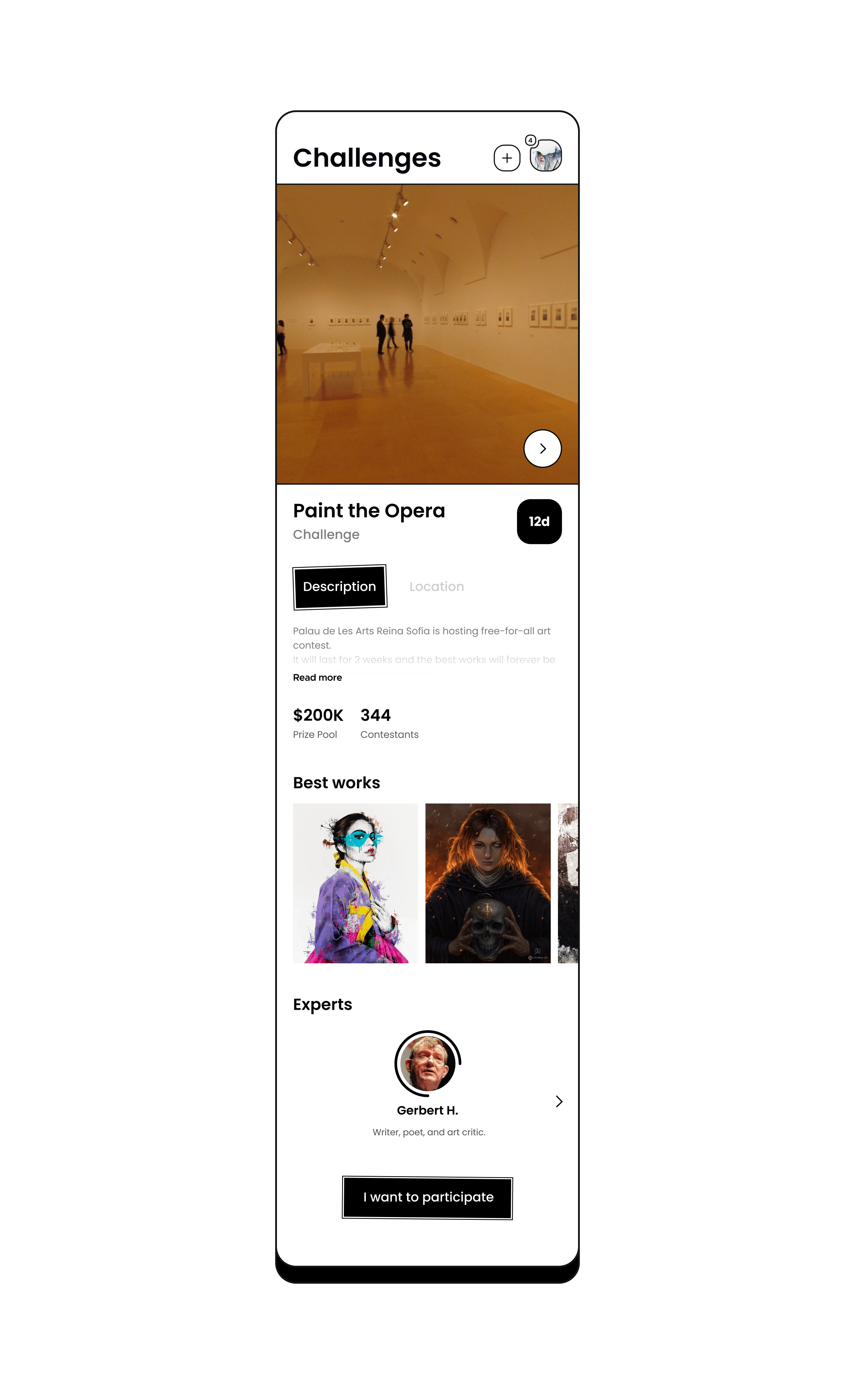Show the next expert with the arrow
The image size is (855, 1400).
(x=559, y=1101)
